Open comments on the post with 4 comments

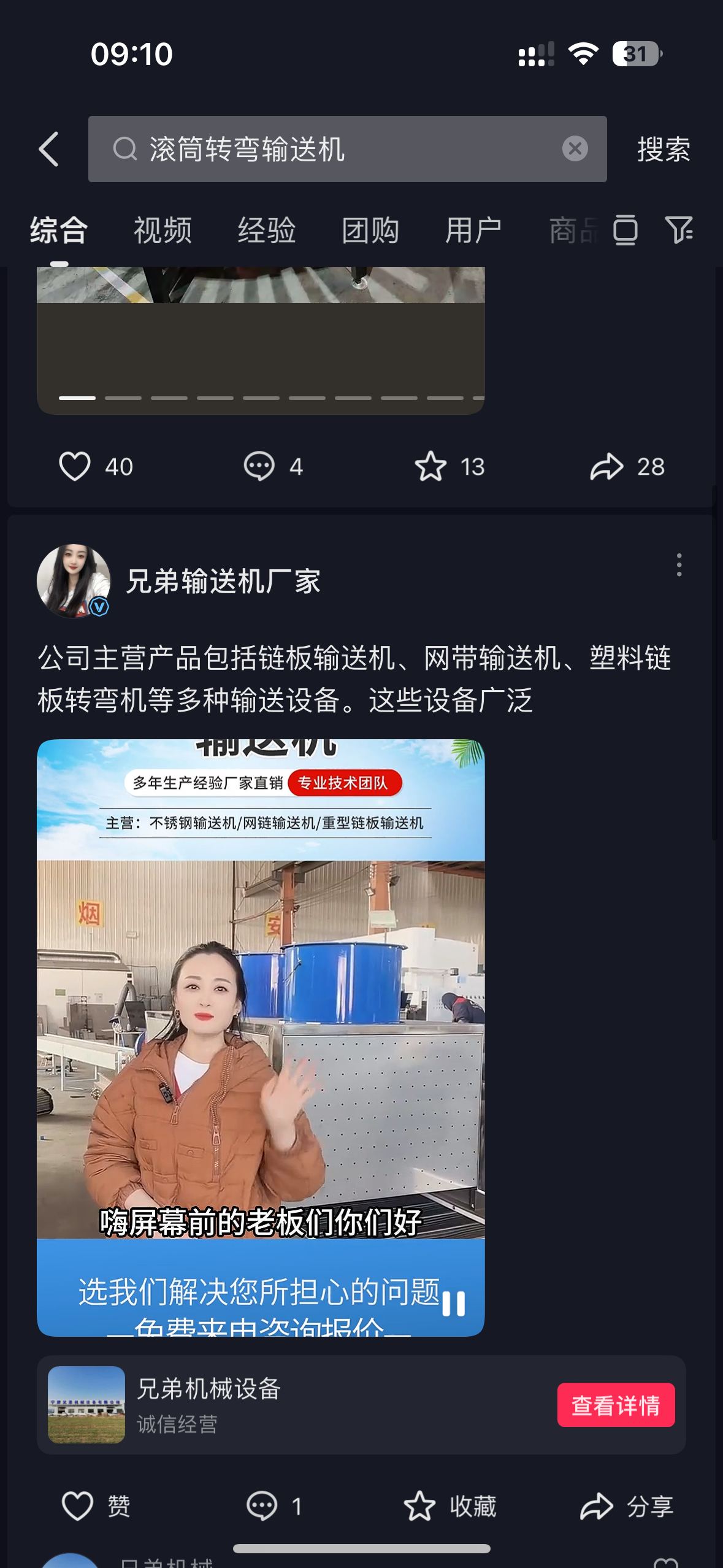tap(259, 466)
